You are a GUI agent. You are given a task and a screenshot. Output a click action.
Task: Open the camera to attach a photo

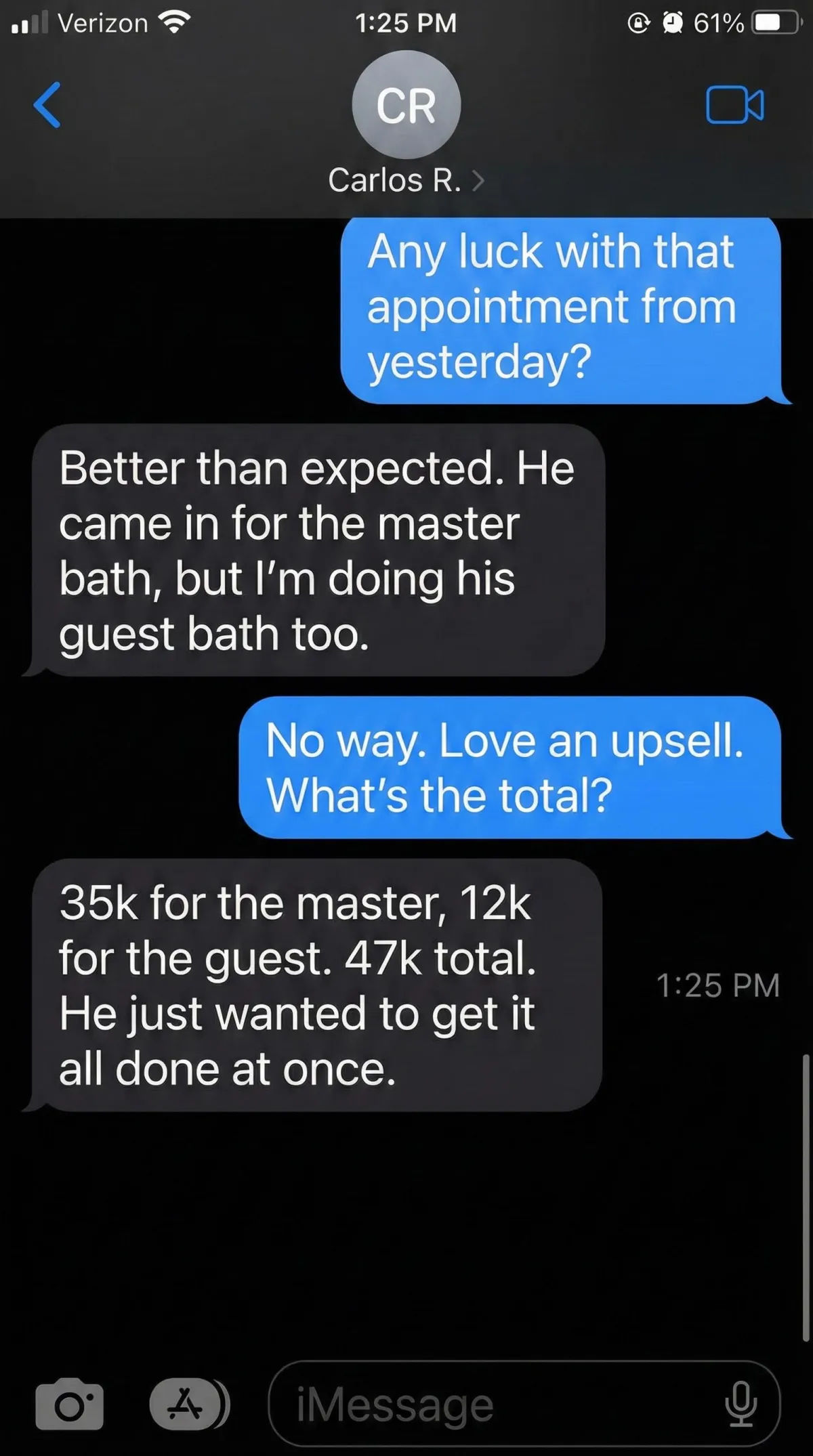click(70, 1404)
